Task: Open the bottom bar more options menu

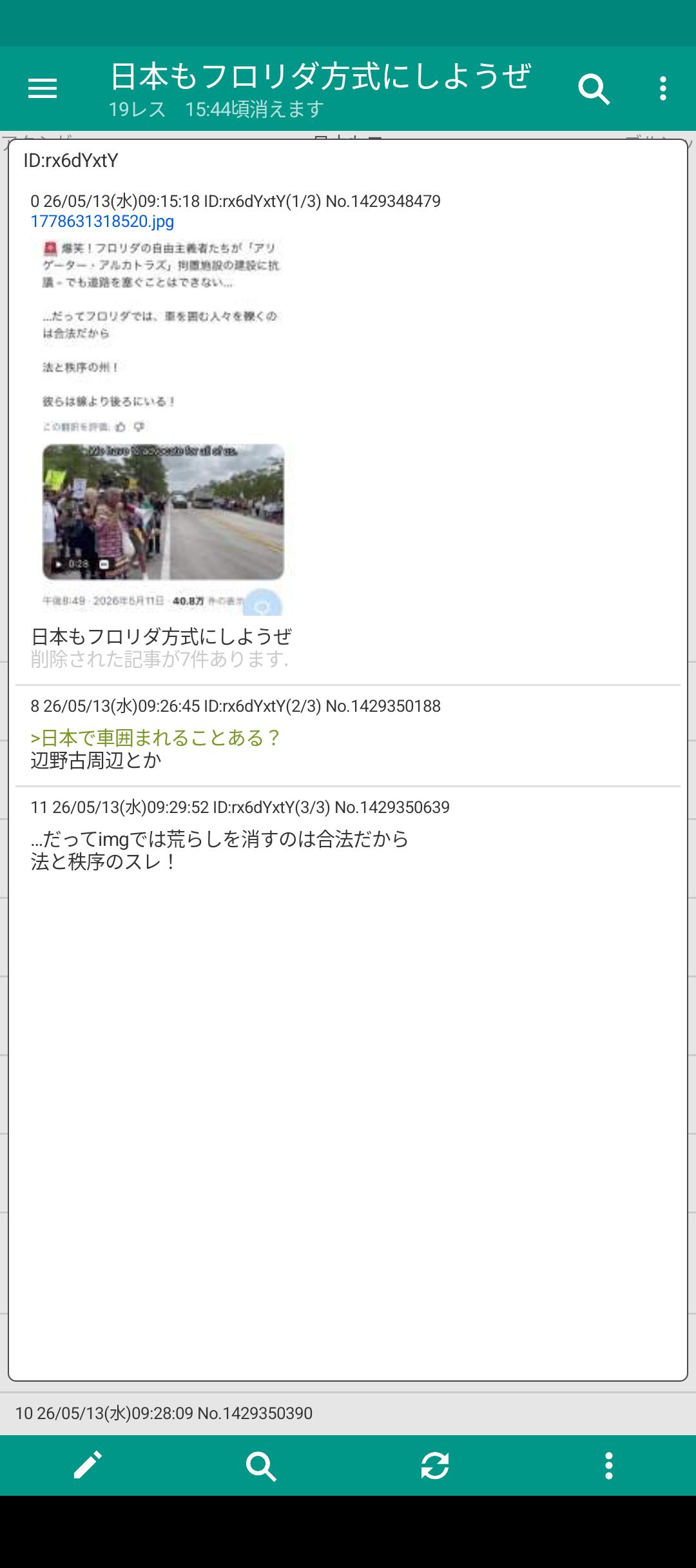Action: click(x=609, y=1465)
